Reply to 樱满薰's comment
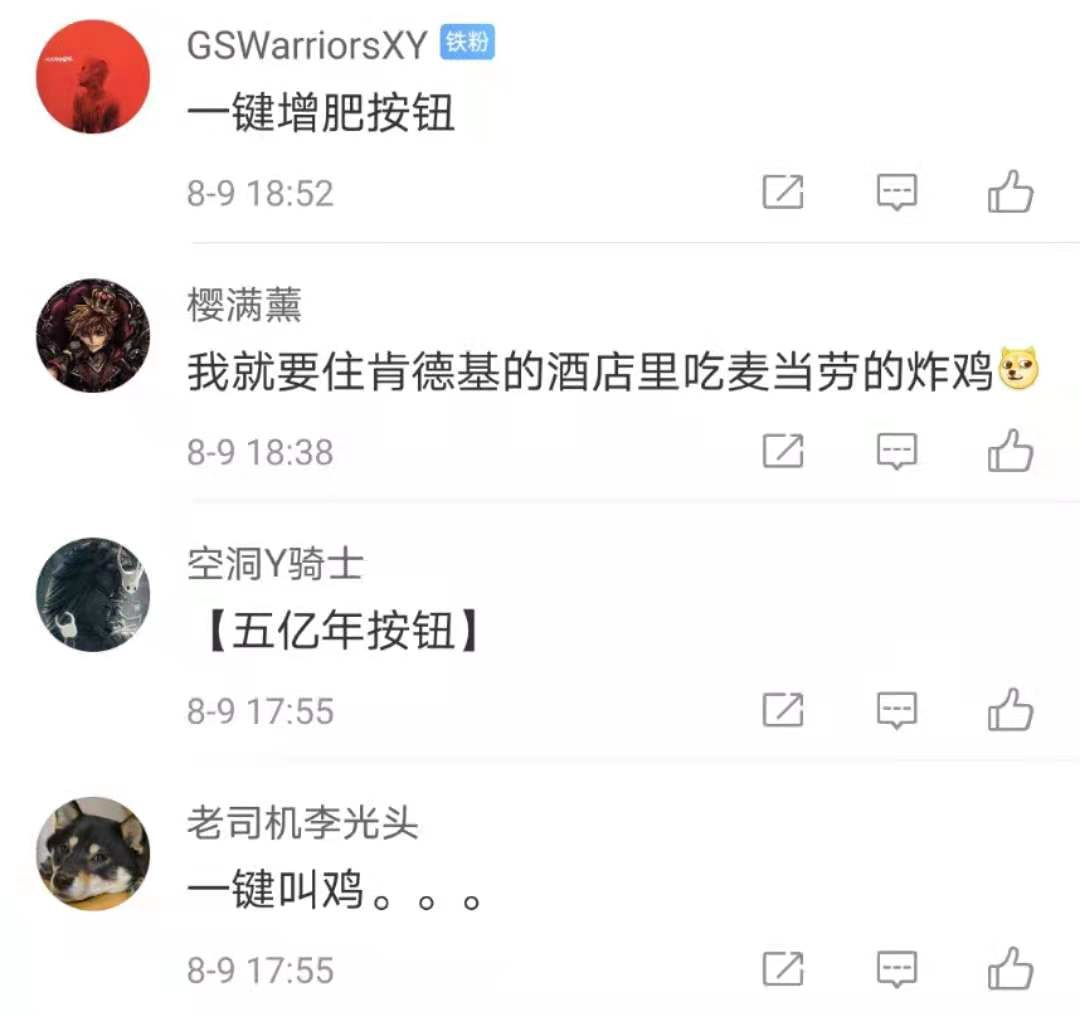 point(897,451)
